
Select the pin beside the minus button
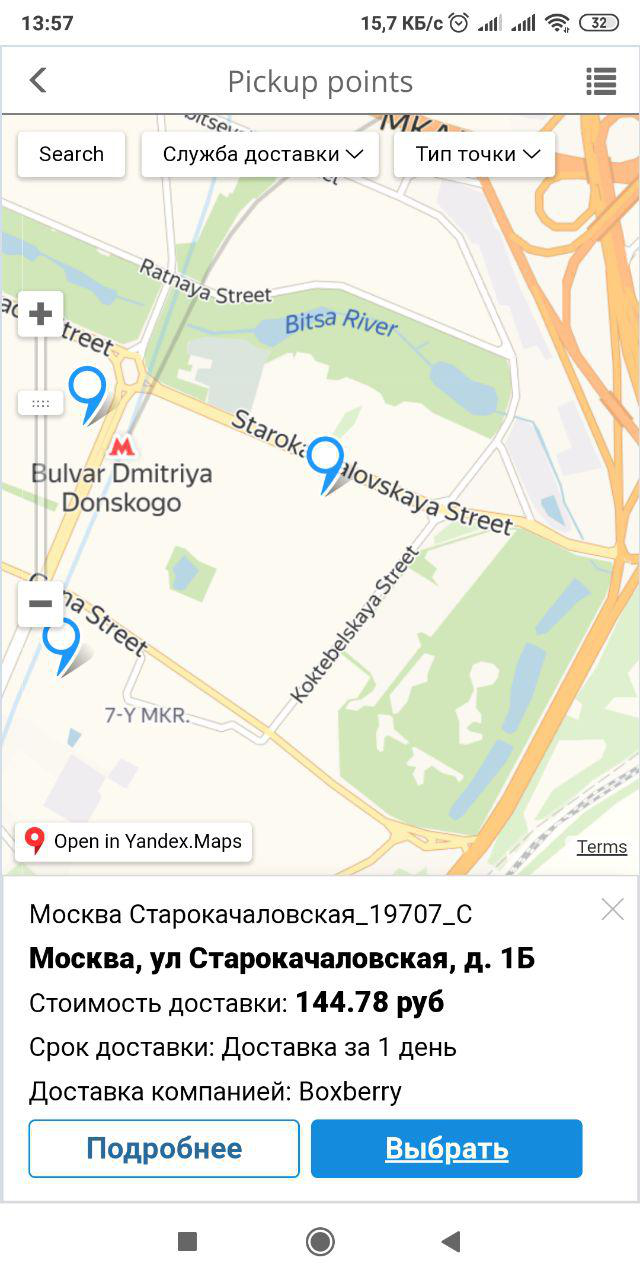point(62,642)
